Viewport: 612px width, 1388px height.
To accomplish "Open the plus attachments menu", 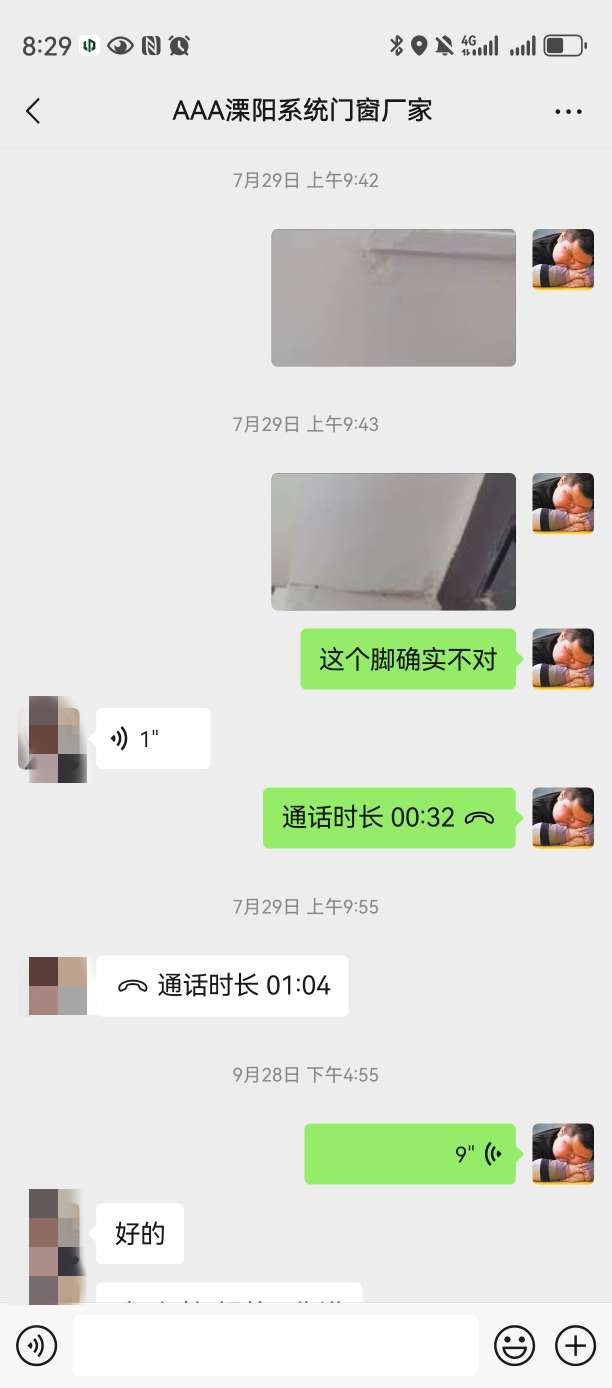I will point(575,1346).
